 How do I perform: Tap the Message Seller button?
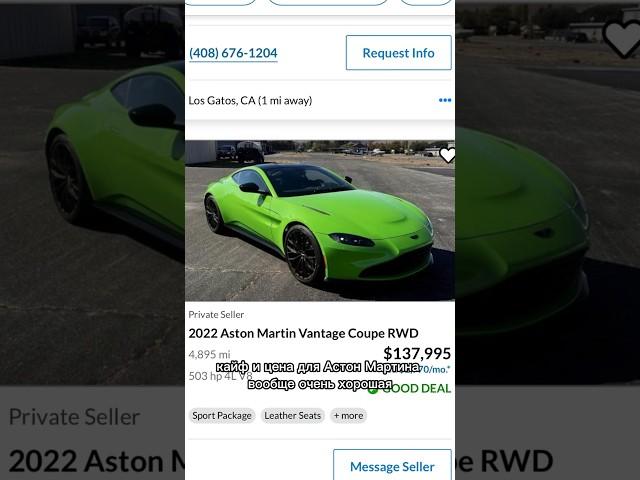(392, 466)
